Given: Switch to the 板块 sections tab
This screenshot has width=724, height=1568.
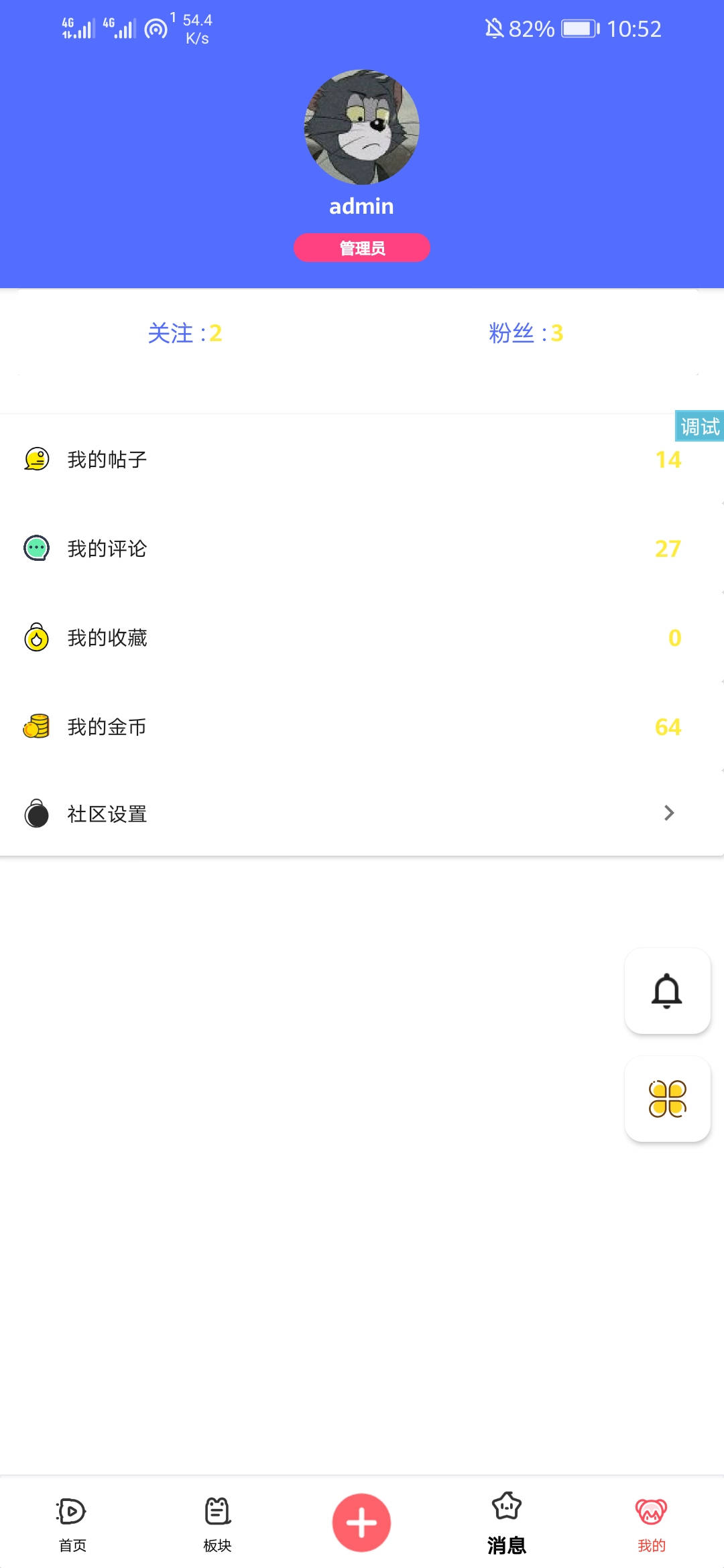Looking at the screenshot, I should (217, 1522).
